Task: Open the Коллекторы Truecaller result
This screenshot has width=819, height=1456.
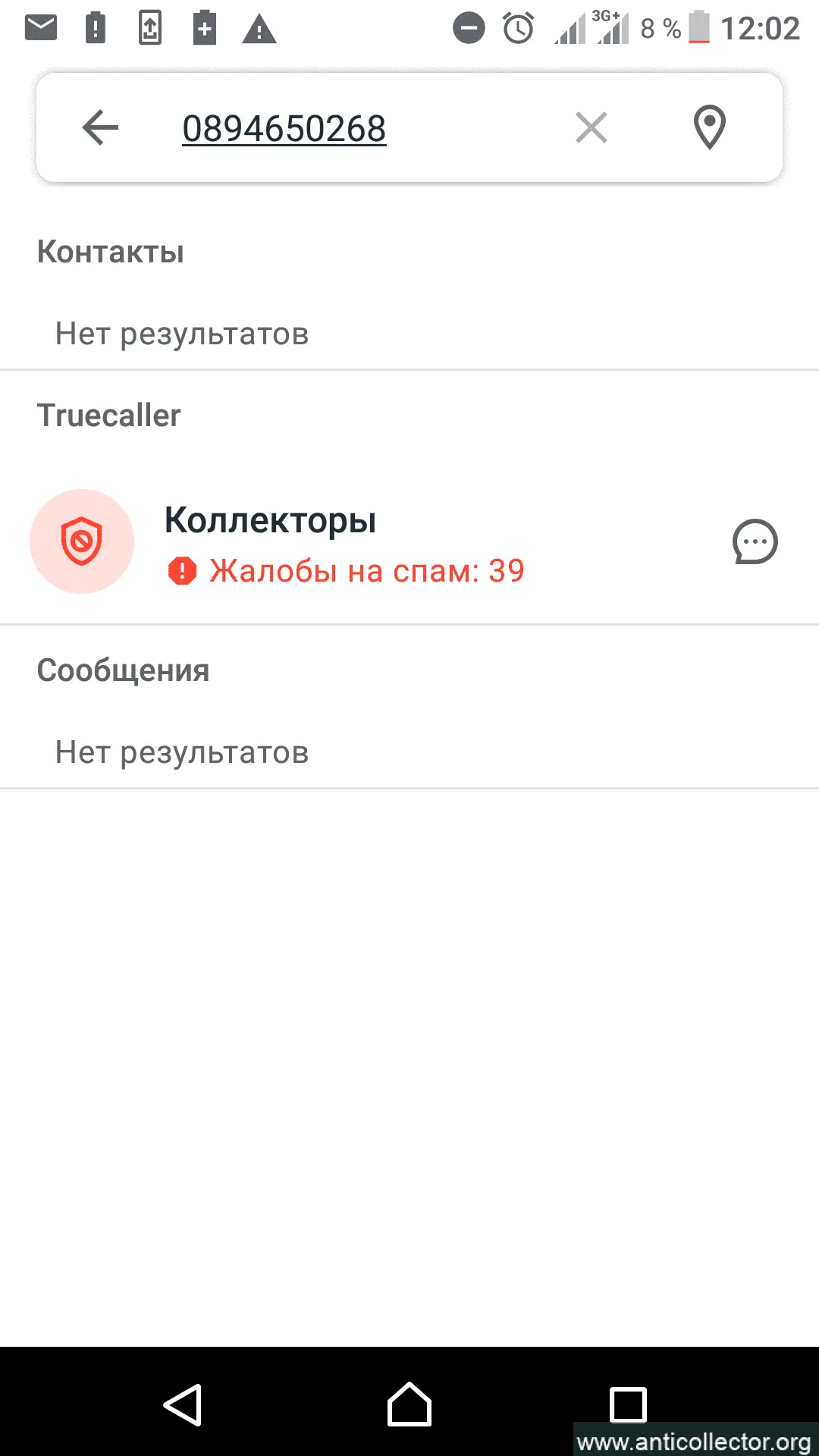Action: point(345,543)
